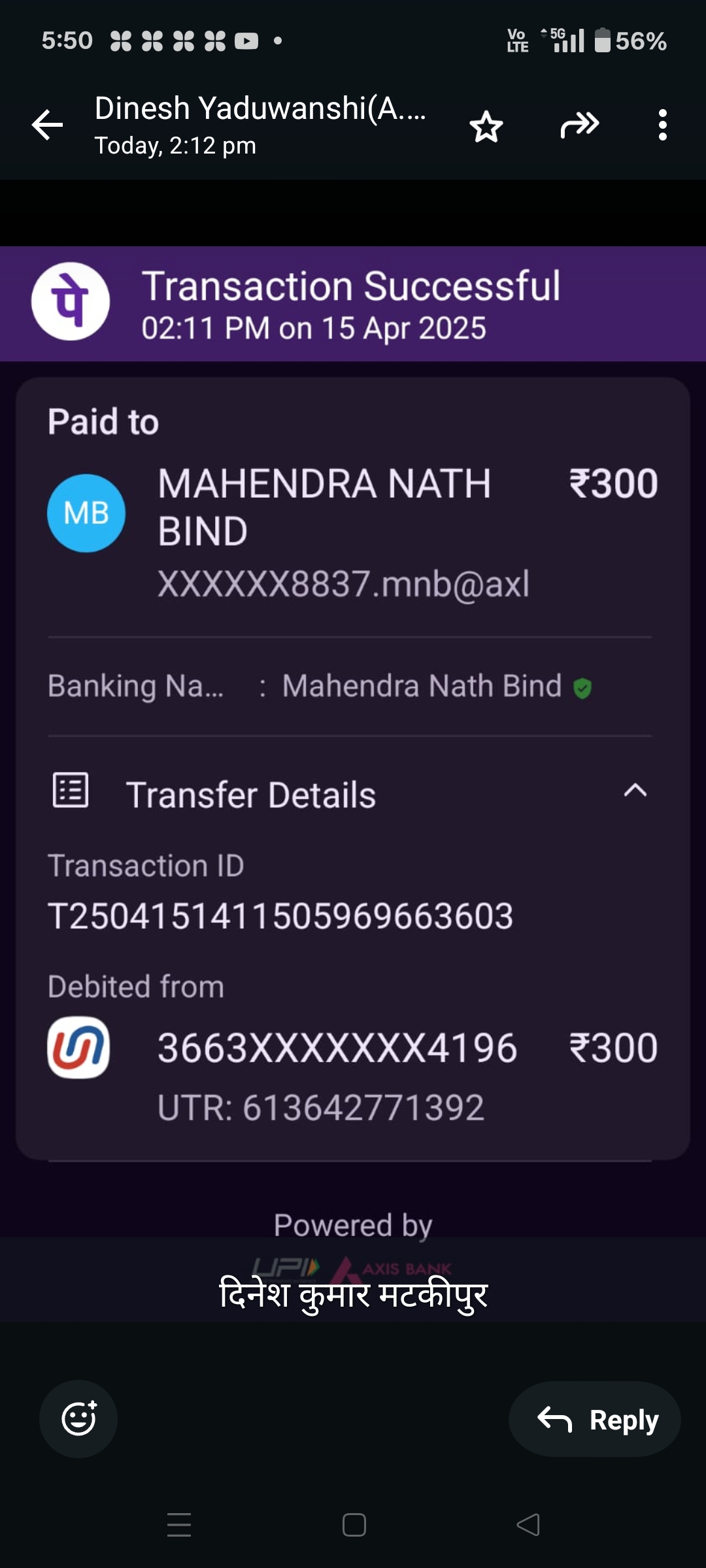Open the recent apps view

pyautogui.click(x=179, y=1525)
